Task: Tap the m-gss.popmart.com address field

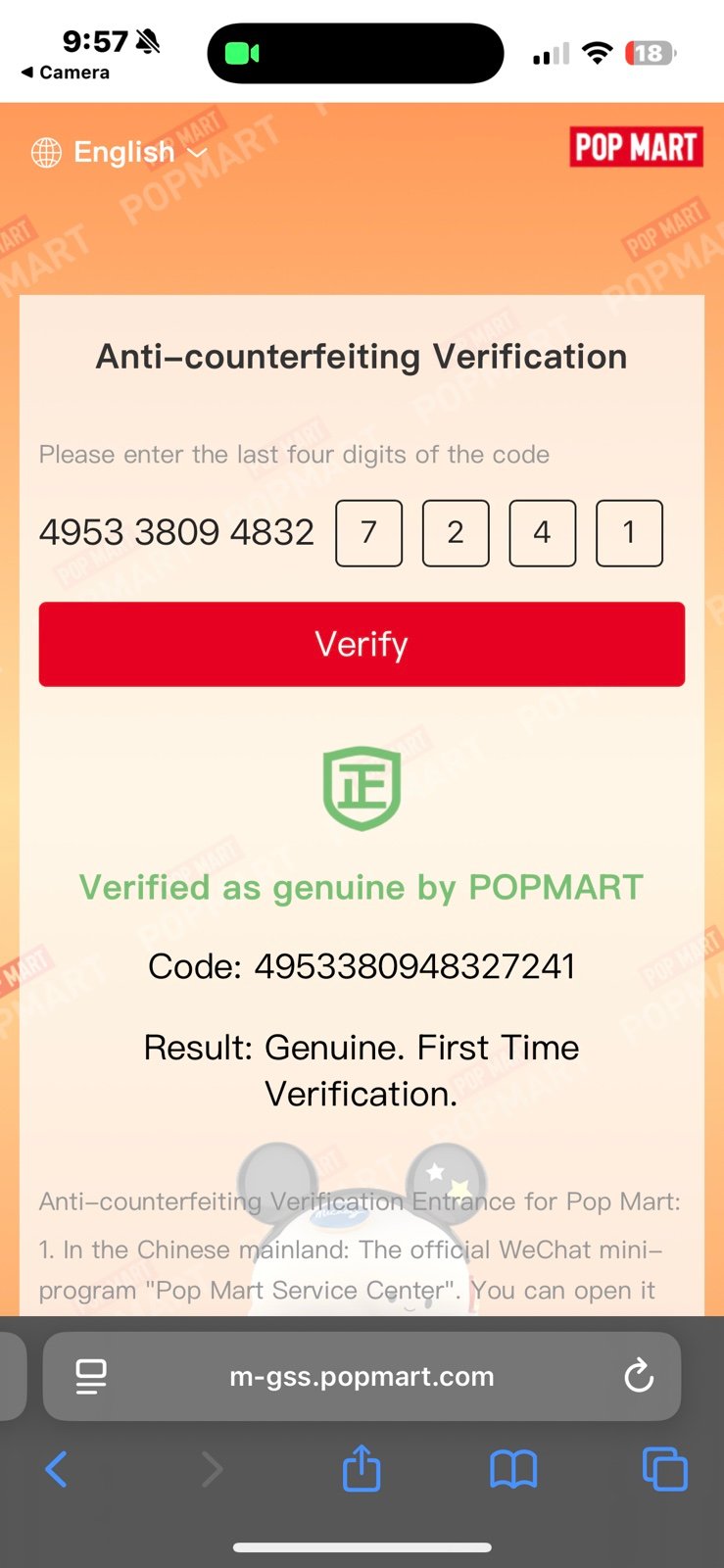Action: tap(362, 1376)
